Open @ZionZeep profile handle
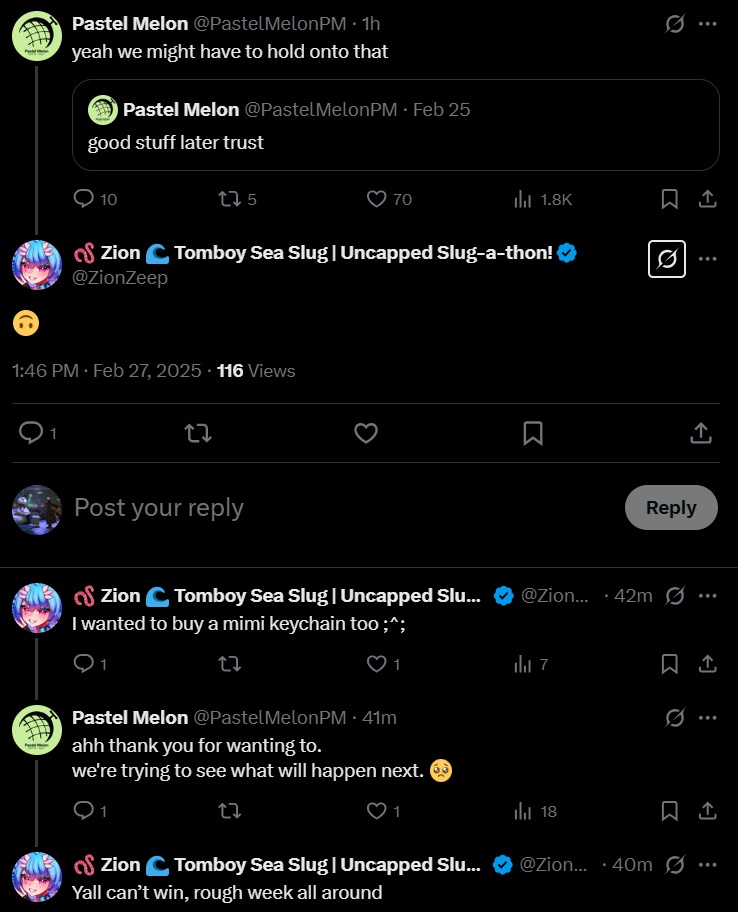The width and height of the screenshot is (738, 912). (120, 278)
